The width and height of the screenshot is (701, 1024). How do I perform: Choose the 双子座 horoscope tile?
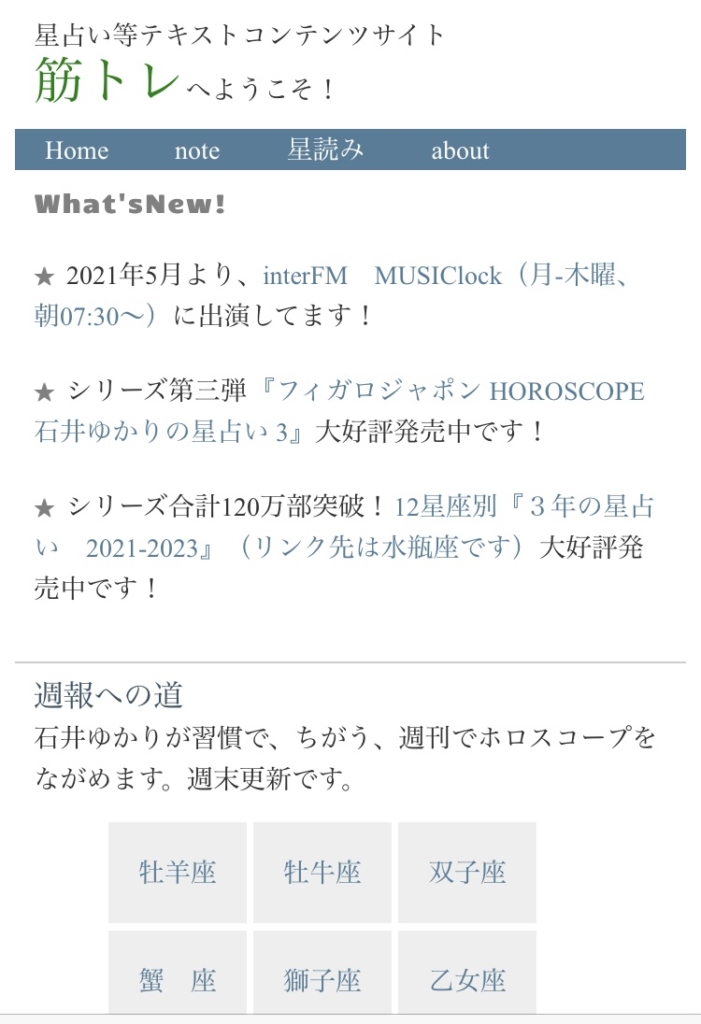[x=467, y=872]
